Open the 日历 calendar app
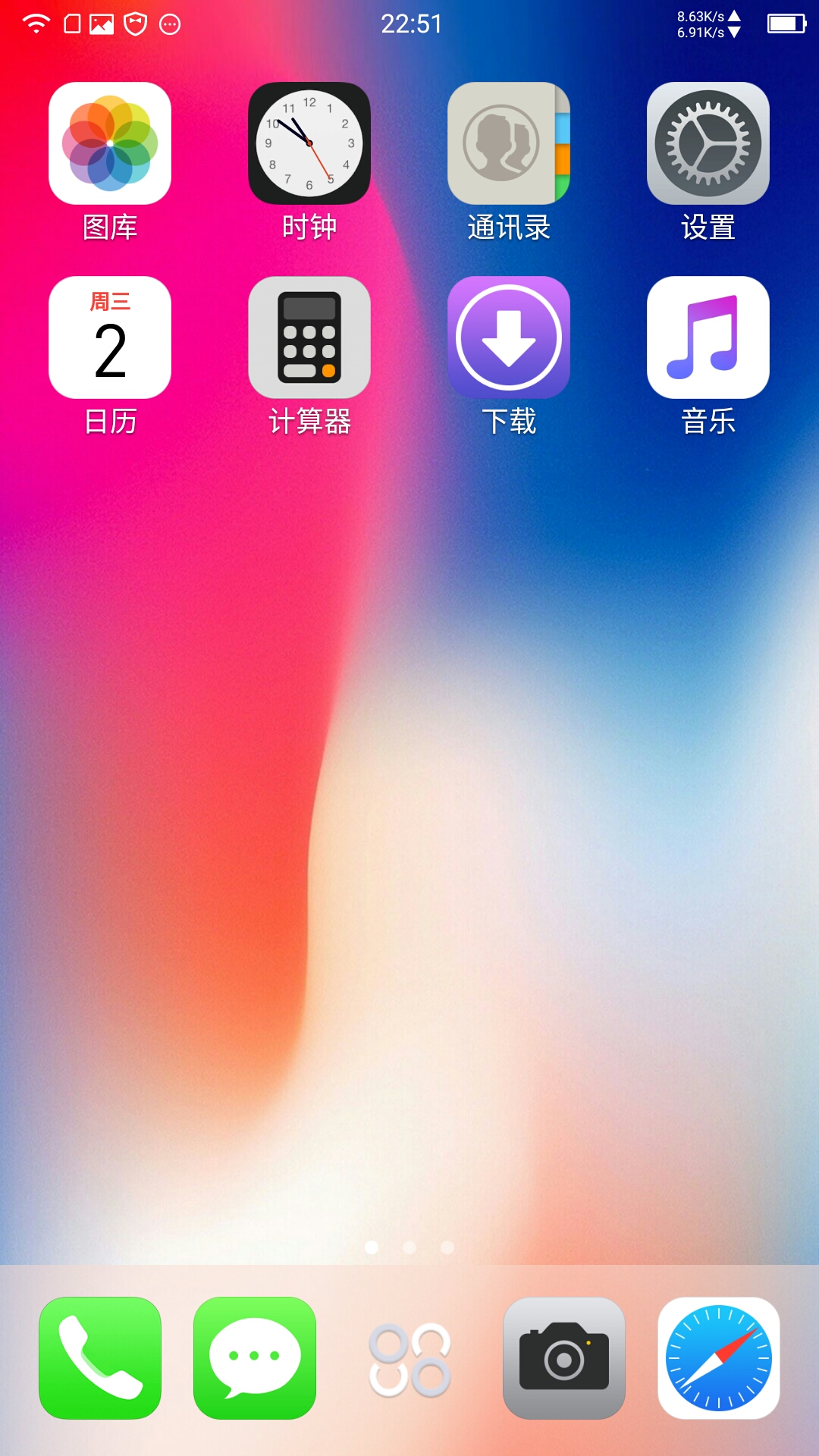The image size is (819, 1456). 110,337
